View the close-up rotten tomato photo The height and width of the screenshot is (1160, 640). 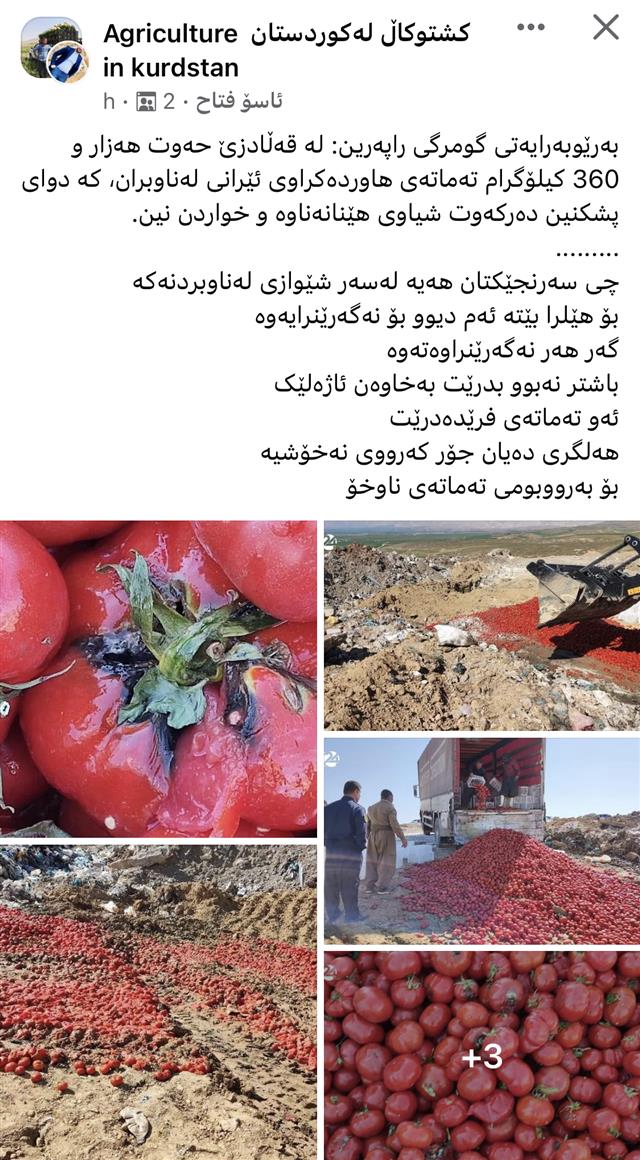158,678
